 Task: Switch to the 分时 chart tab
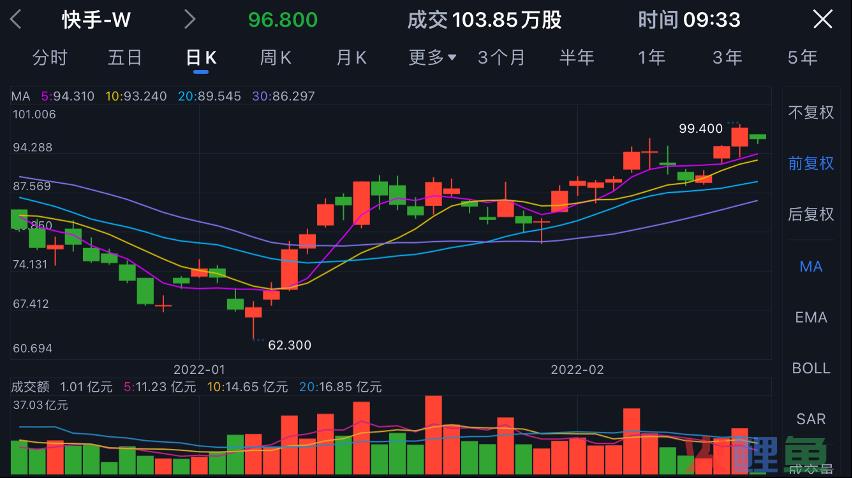coord(50,58)
